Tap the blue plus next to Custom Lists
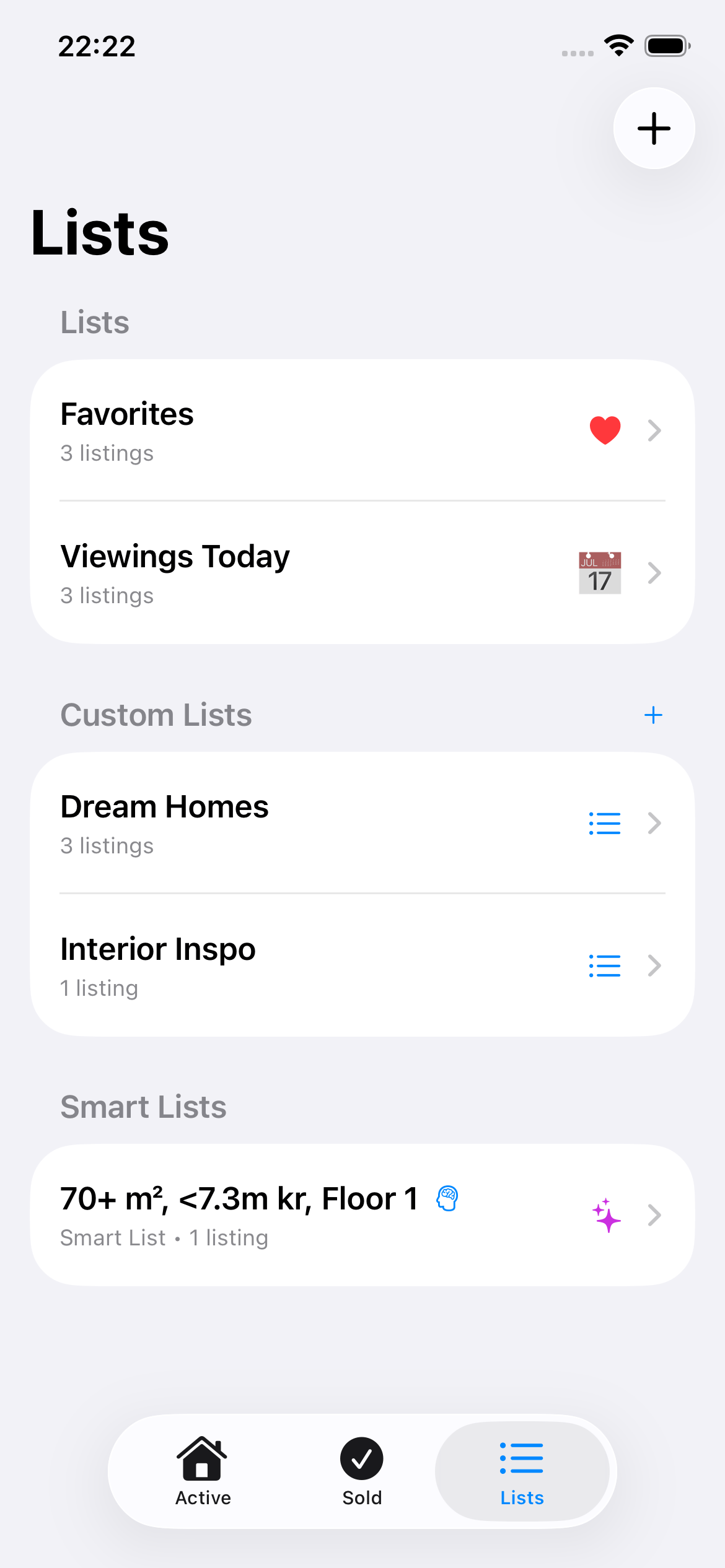The height and width of the screenshot is (1568, 725). pyautogui.click(x=653, y=714)
